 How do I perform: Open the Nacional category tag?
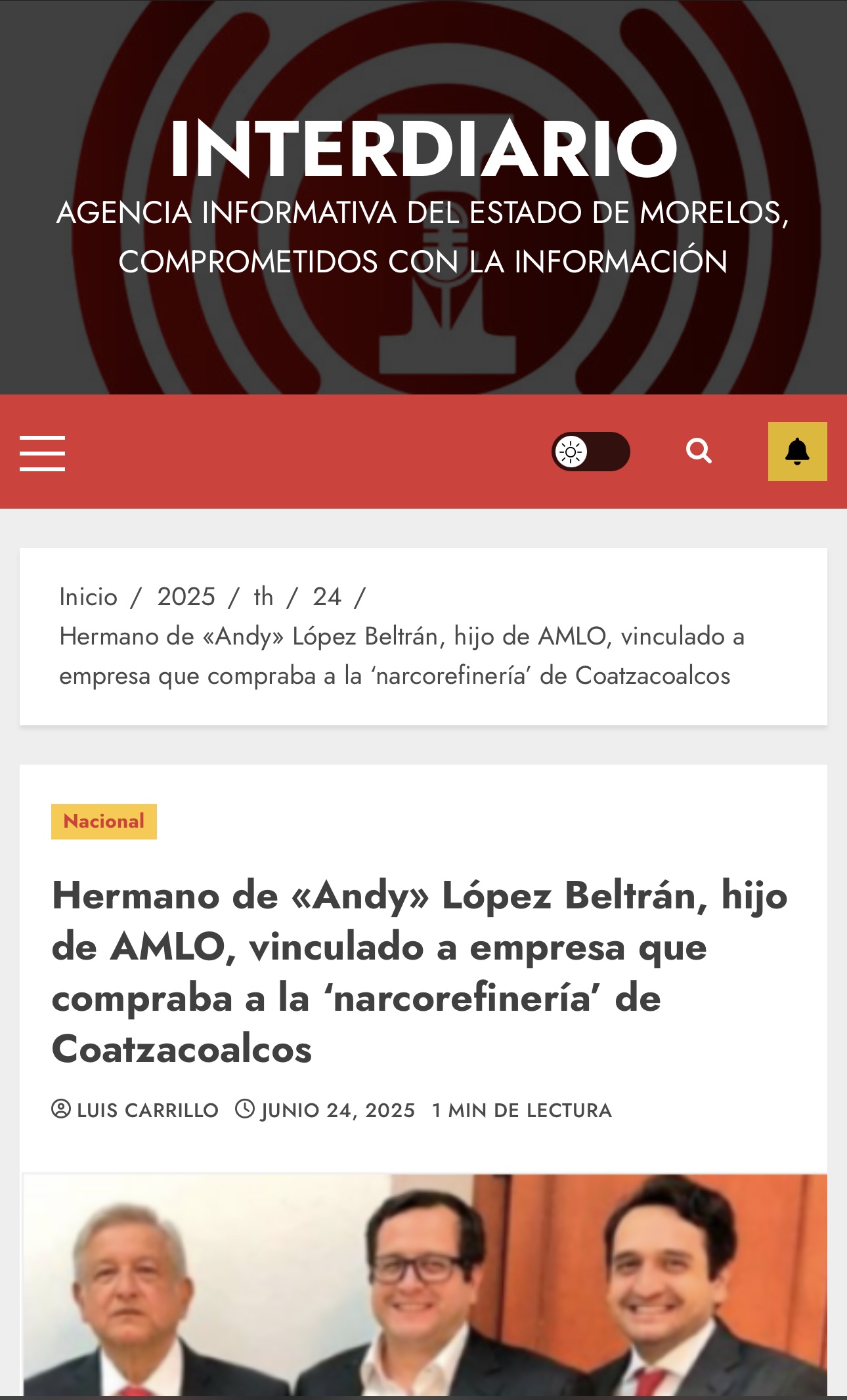click(104, 821)
